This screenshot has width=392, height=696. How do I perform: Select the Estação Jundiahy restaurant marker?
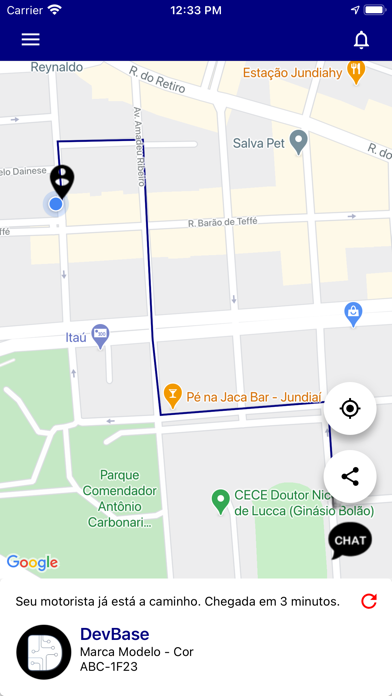click(x=356, y=72)
